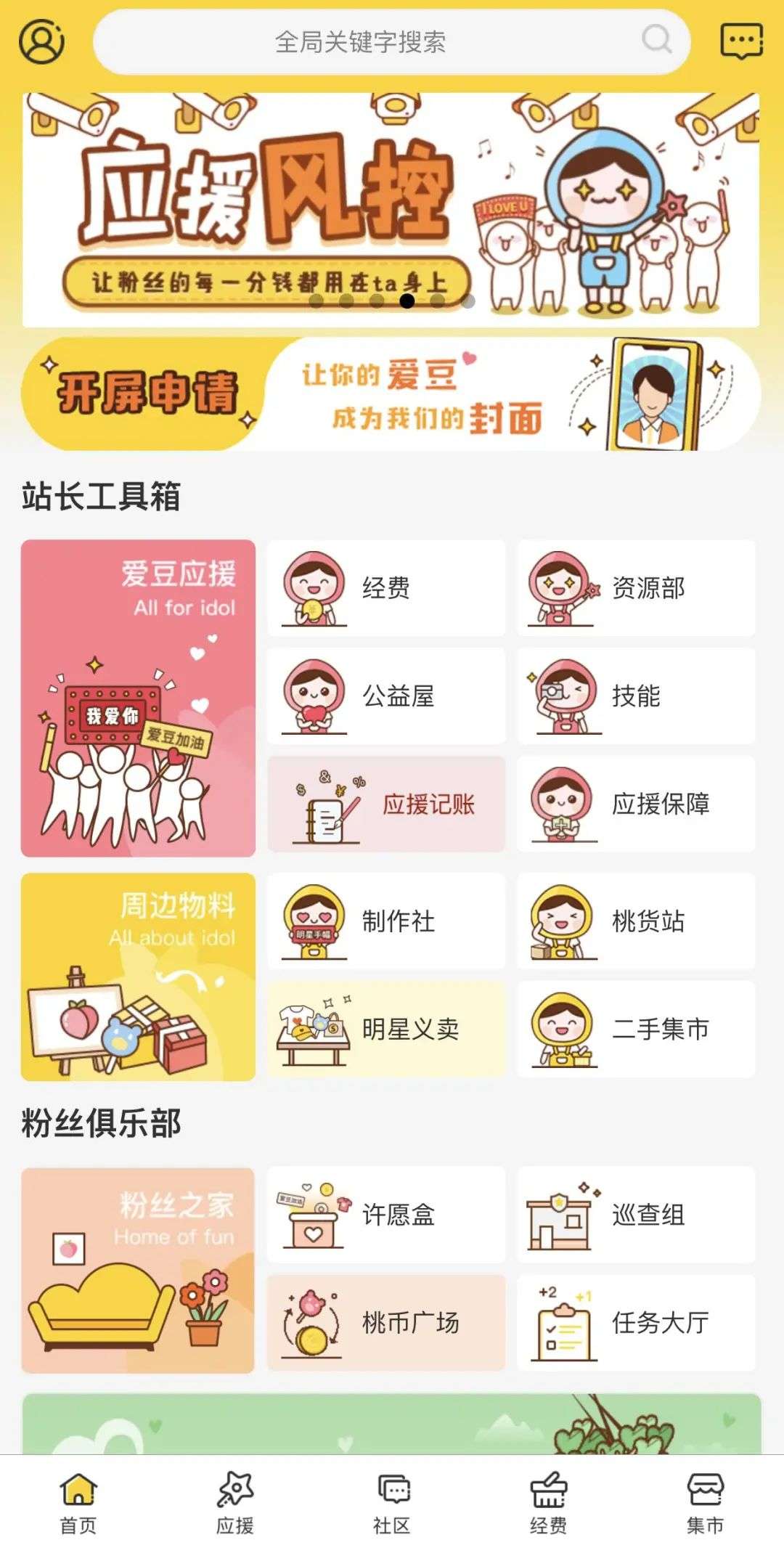
Task: Open the 经费 tool tile
Action: [386, 588]
